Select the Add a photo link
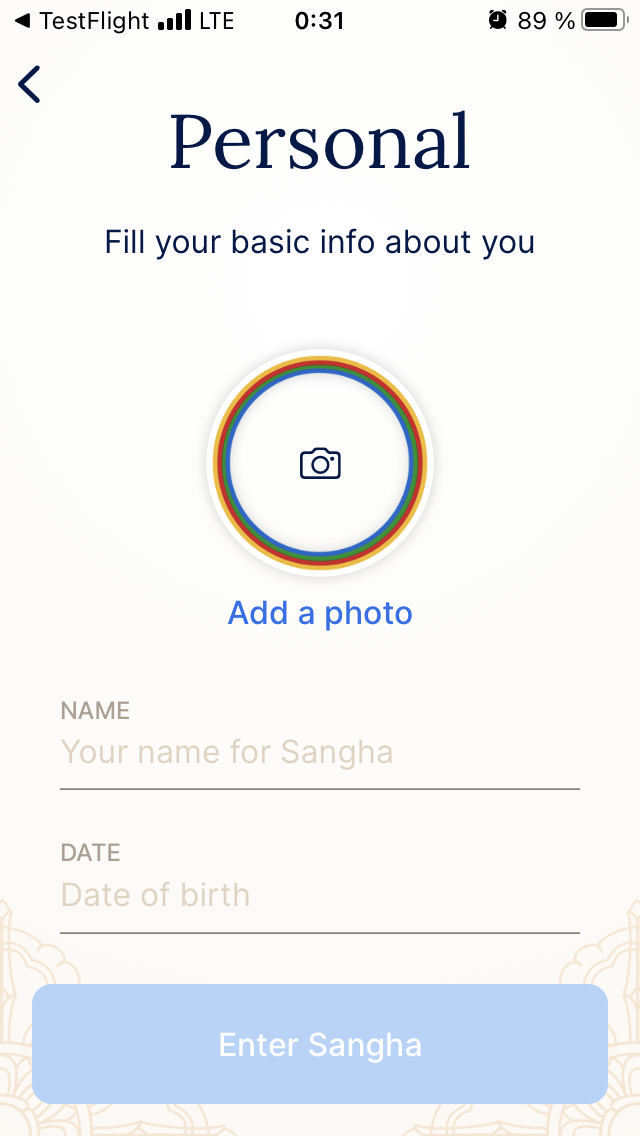640x1136 pixels. click(x=320, y=613)
